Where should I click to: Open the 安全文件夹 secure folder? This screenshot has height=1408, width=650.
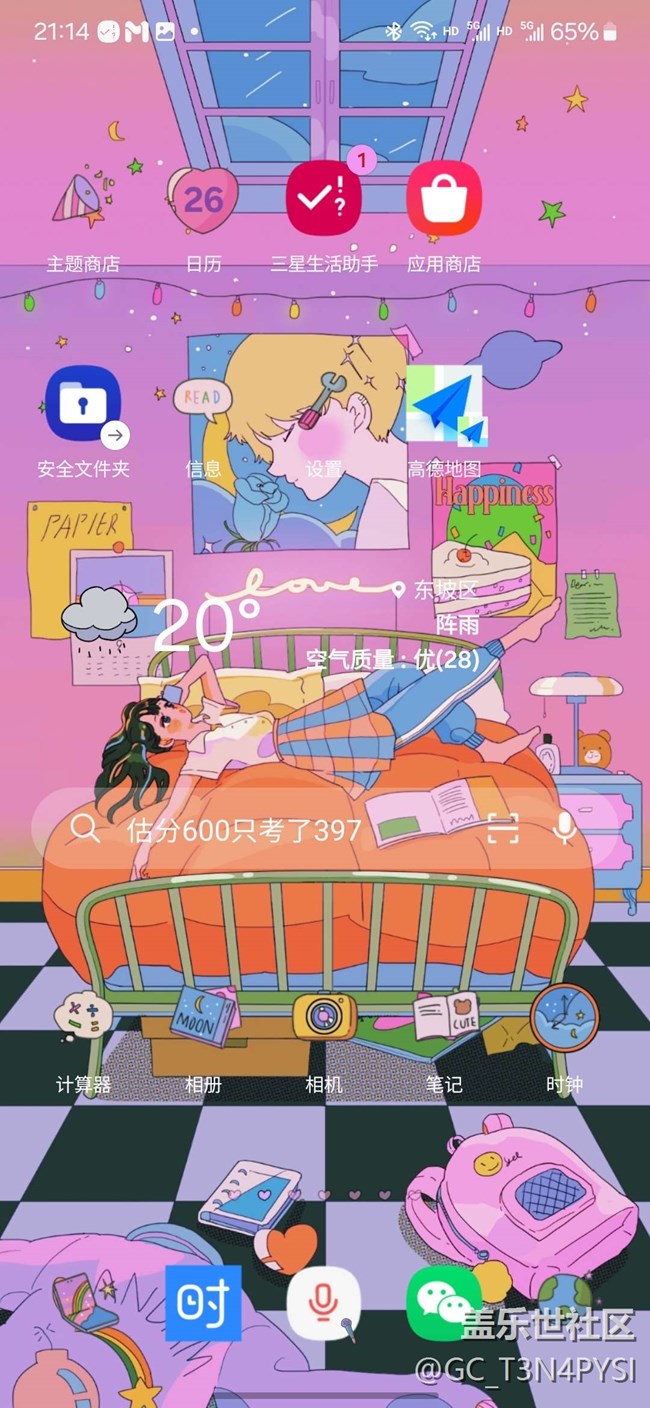pos(83,406)
